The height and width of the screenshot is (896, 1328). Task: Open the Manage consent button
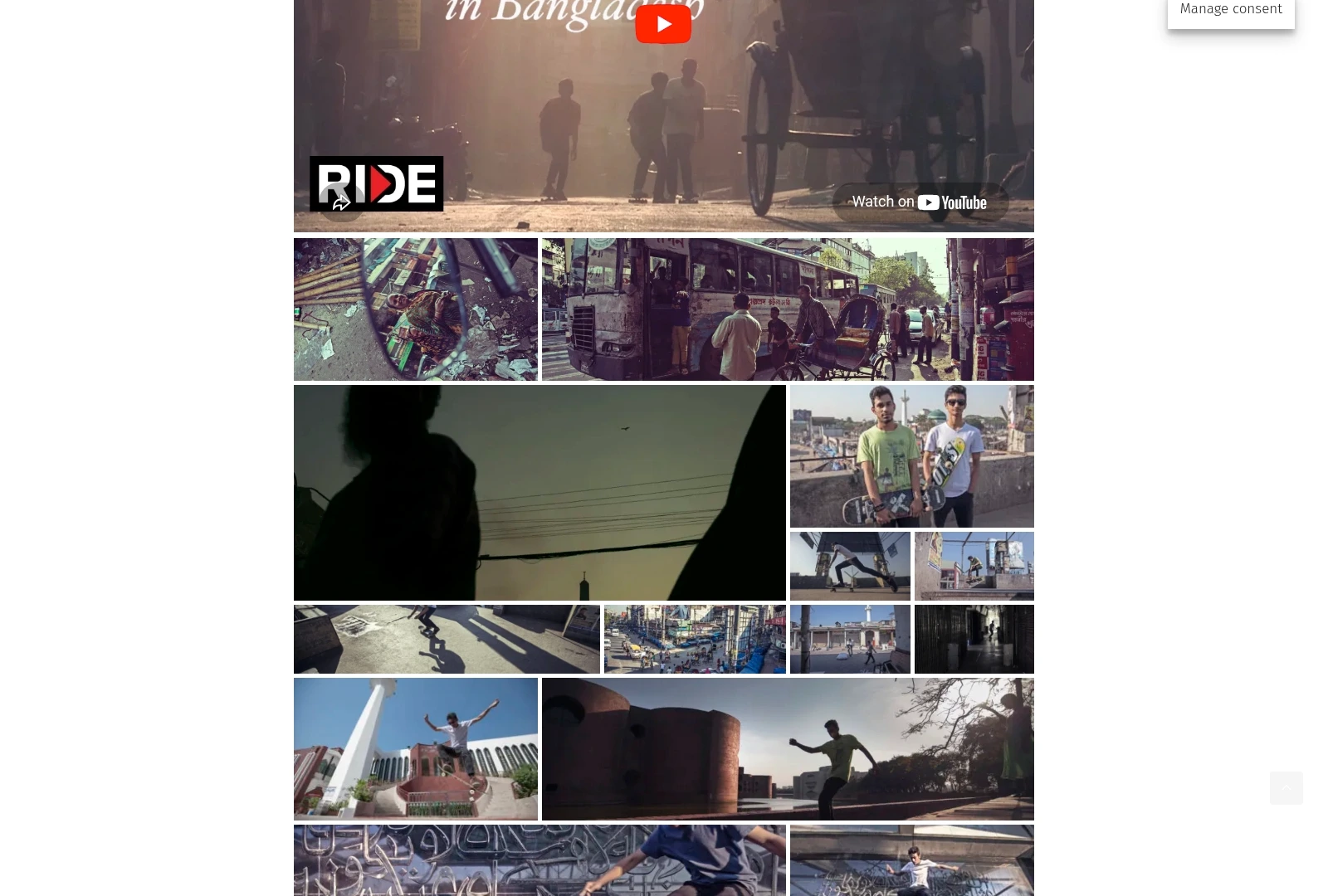coord(1231,10)
